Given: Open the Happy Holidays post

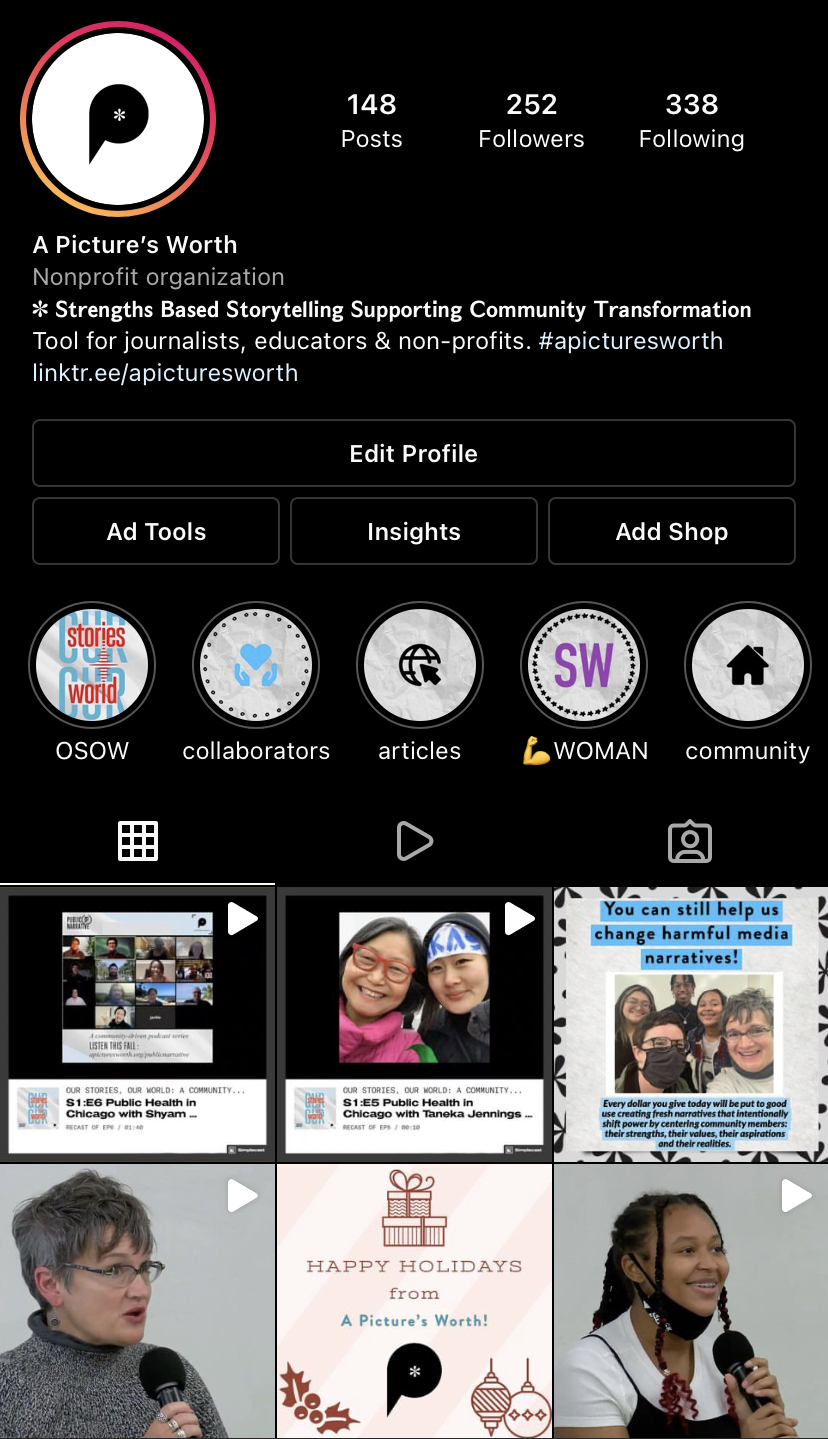Looking at the screenshot, I should tap(414, 1300).
